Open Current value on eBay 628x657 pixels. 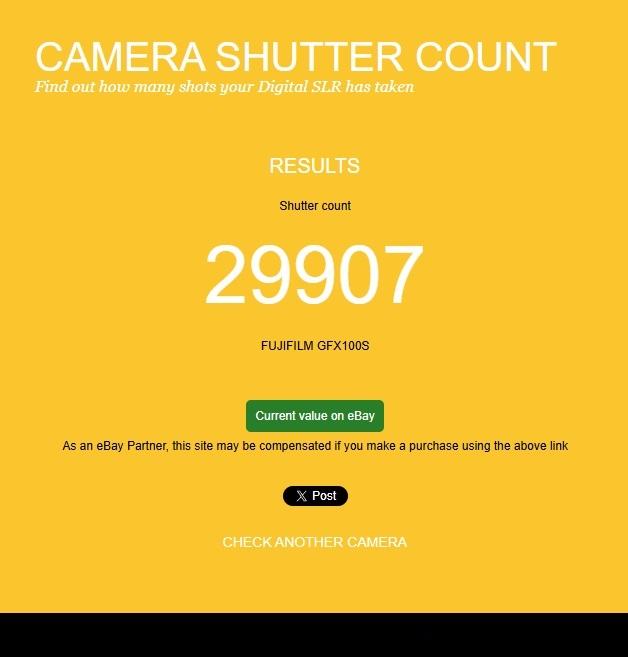point(315,416)
